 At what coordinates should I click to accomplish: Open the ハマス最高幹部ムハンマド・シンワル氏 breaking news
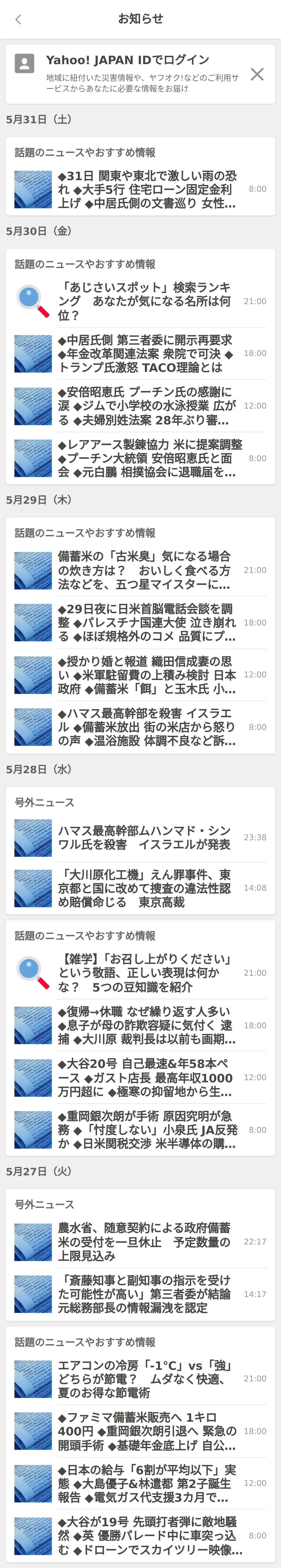pos(146,838)
